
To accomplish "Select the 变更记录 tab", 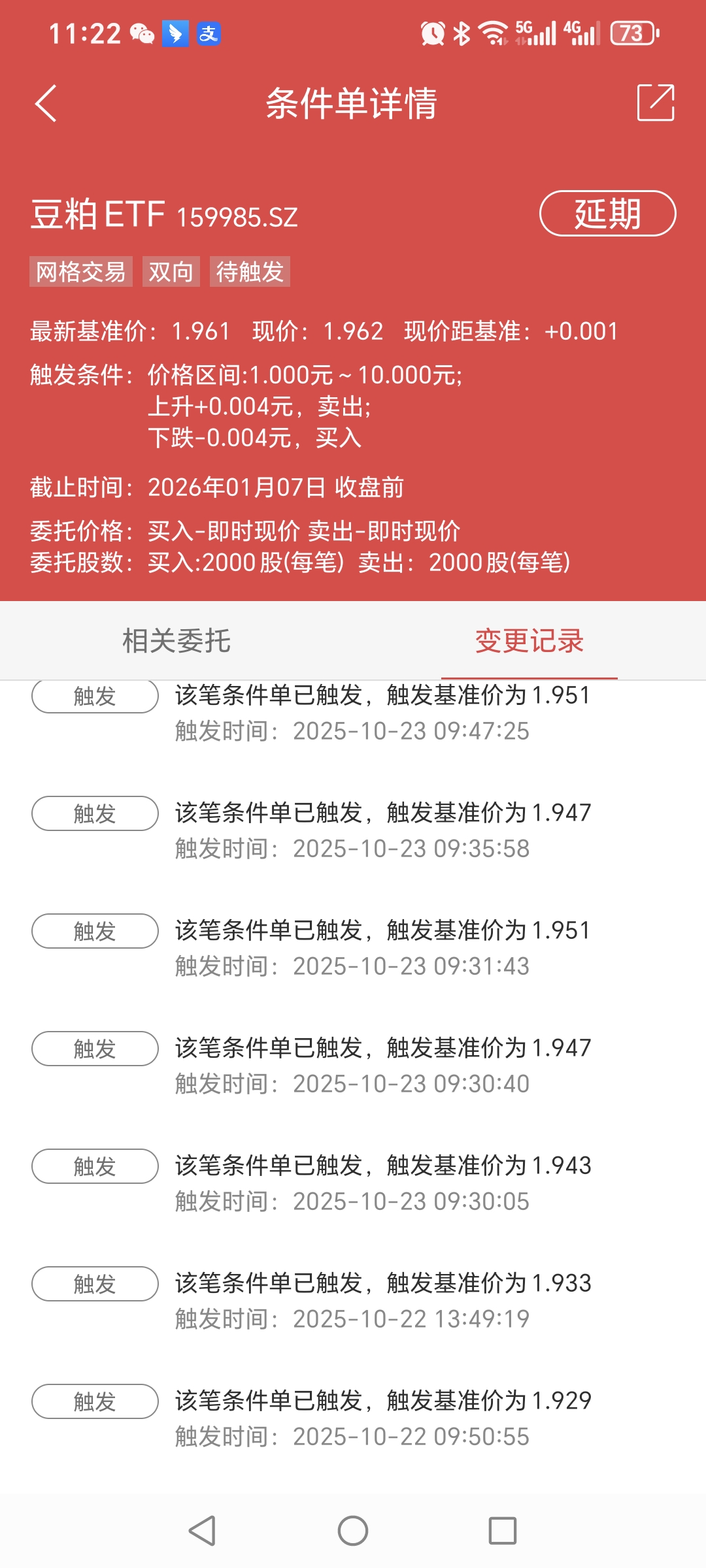I will pos(529,641).
